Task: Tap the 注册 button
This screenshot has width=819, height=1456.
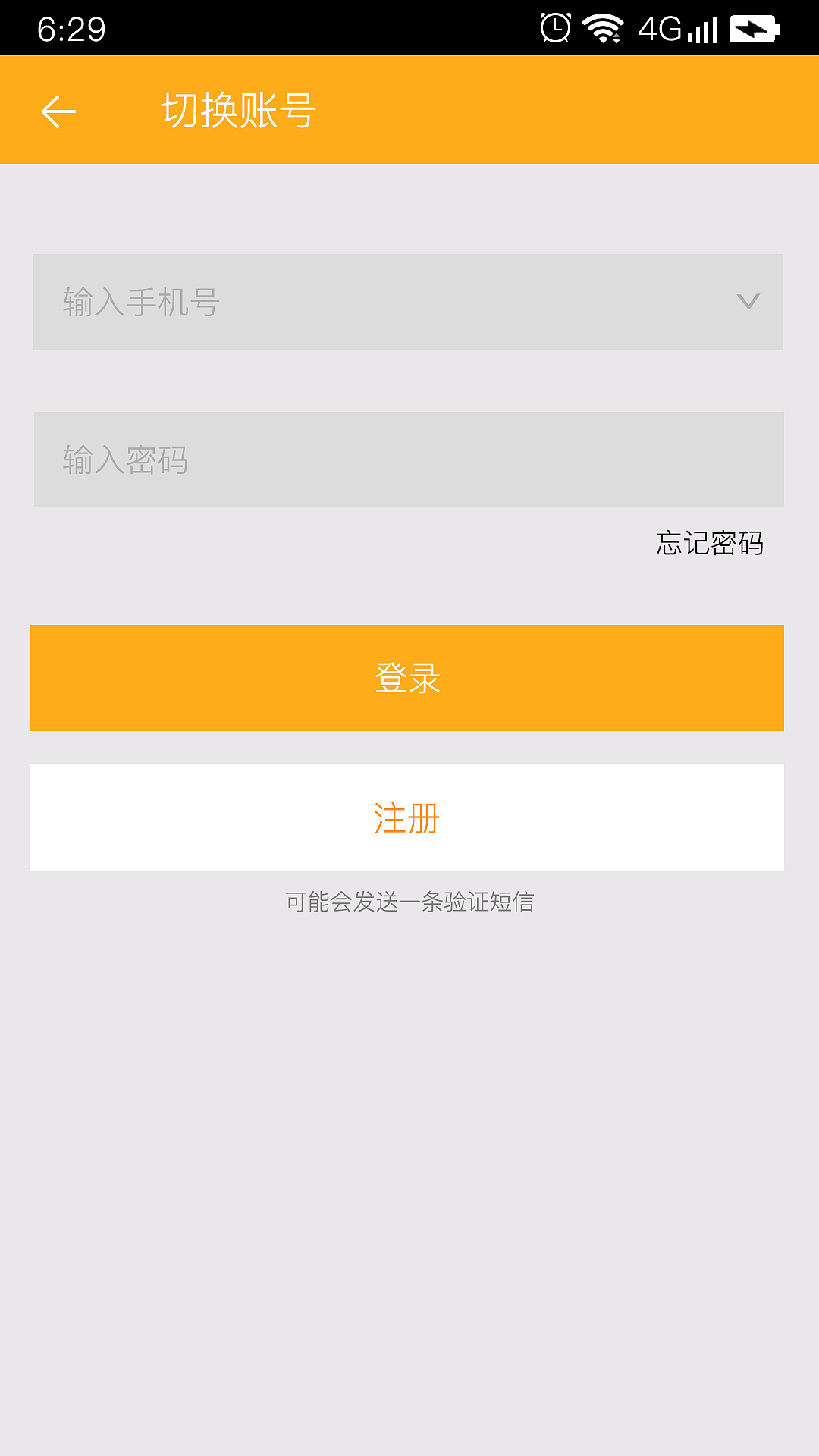Action: 407,817
